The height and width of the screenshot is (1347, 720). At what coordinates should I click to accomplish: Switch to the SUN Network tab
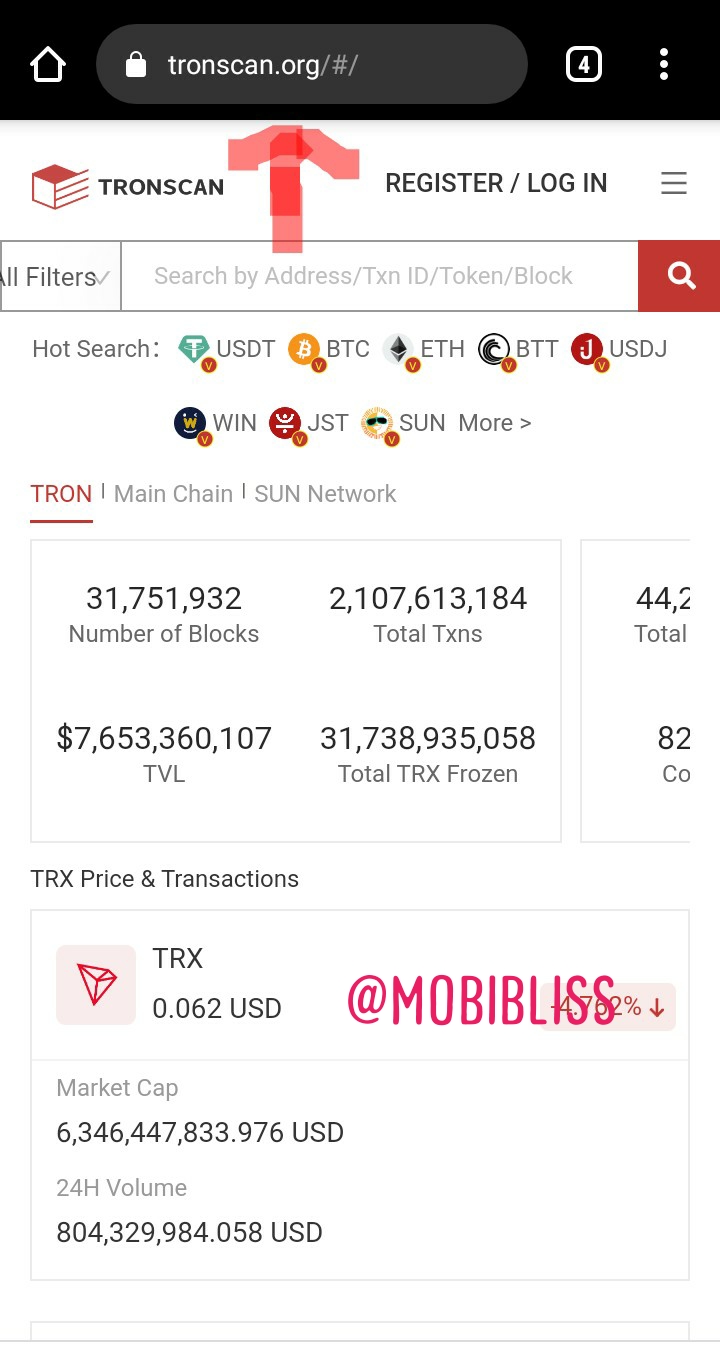325,494
